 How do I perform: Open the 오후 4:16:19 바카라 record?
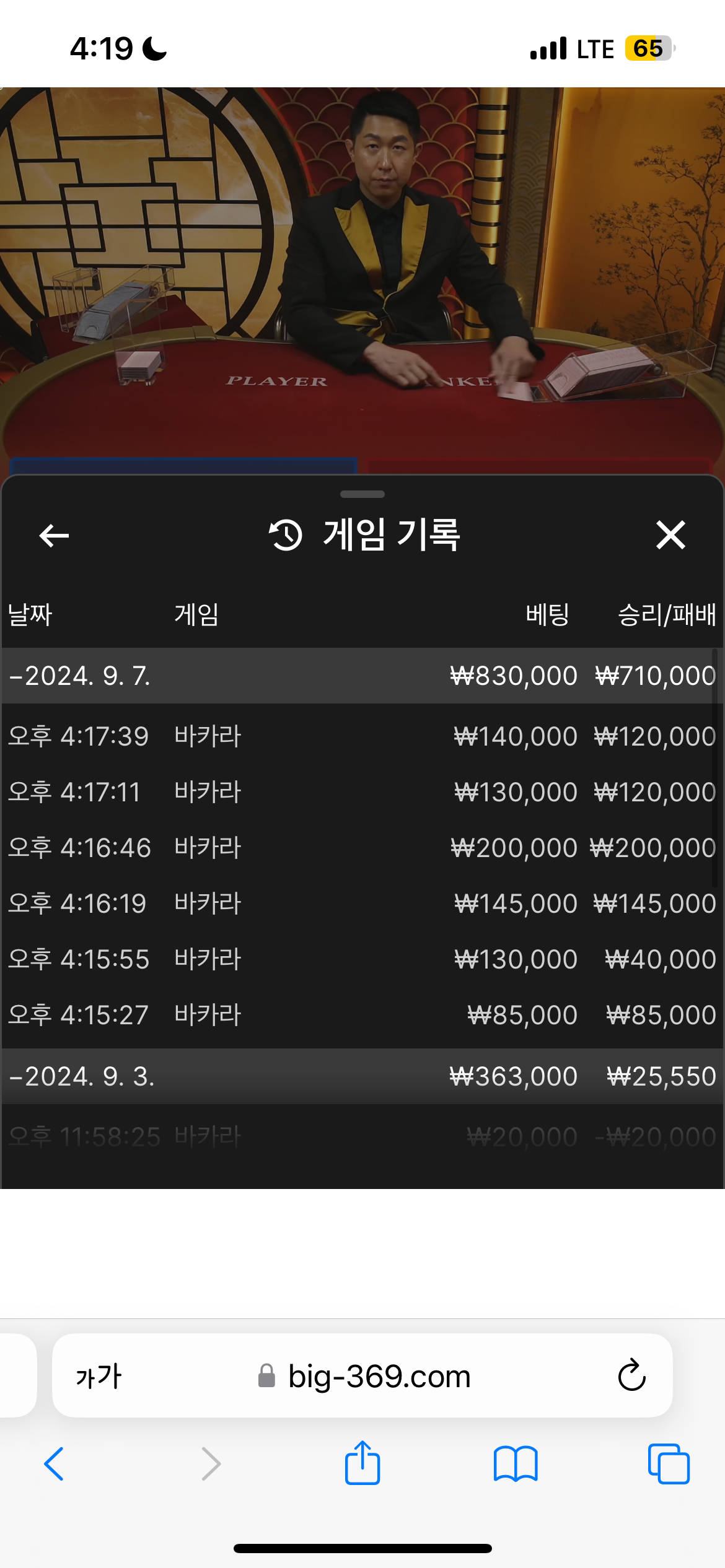[x=362, y=904]
